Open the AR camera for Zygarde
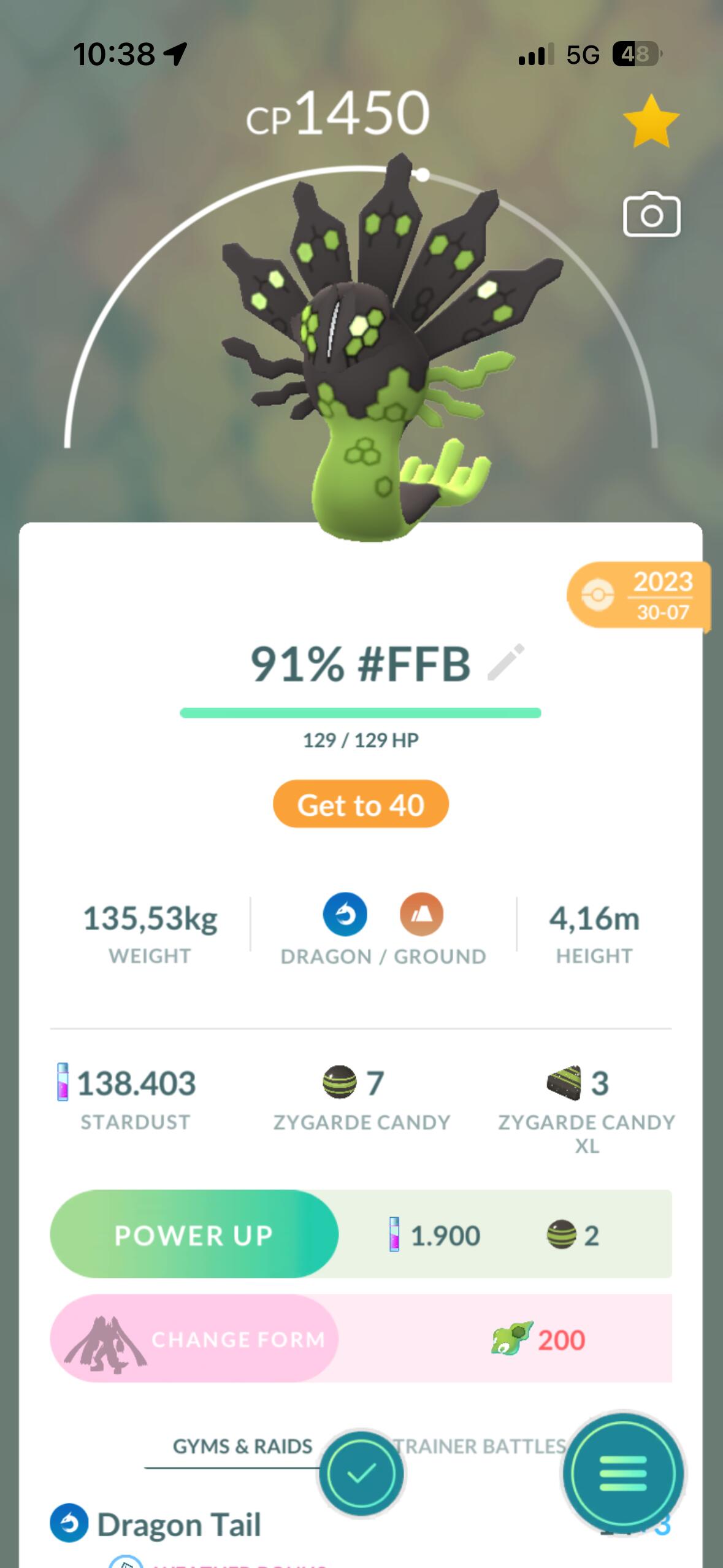The height and width of the screenshot is (1568, 723). point(651,215)
